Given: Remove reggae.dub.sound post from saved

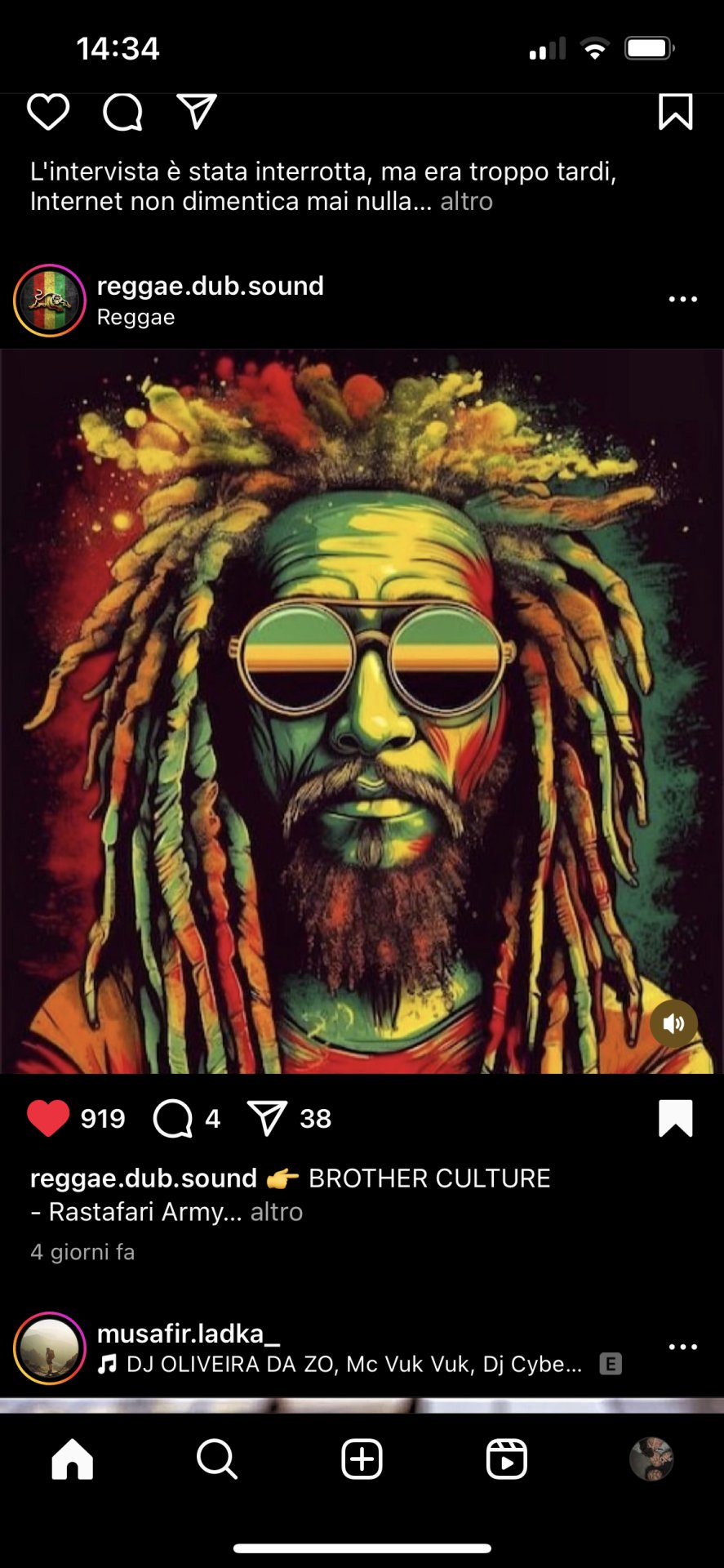Looking at the screenshot, I should pos(675,1118).
